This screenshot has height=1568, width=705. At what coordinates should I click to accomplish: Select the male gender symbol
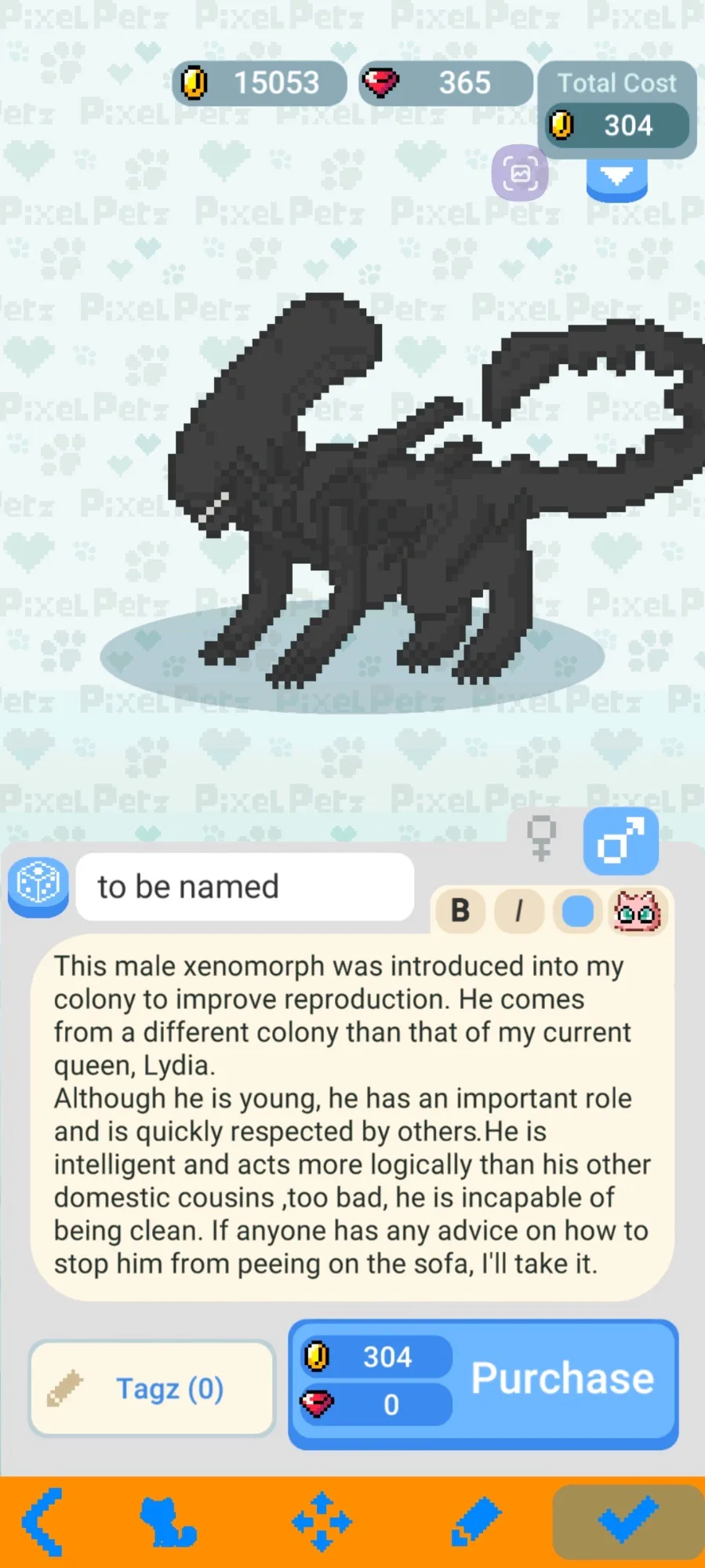(x=621, y=841)
